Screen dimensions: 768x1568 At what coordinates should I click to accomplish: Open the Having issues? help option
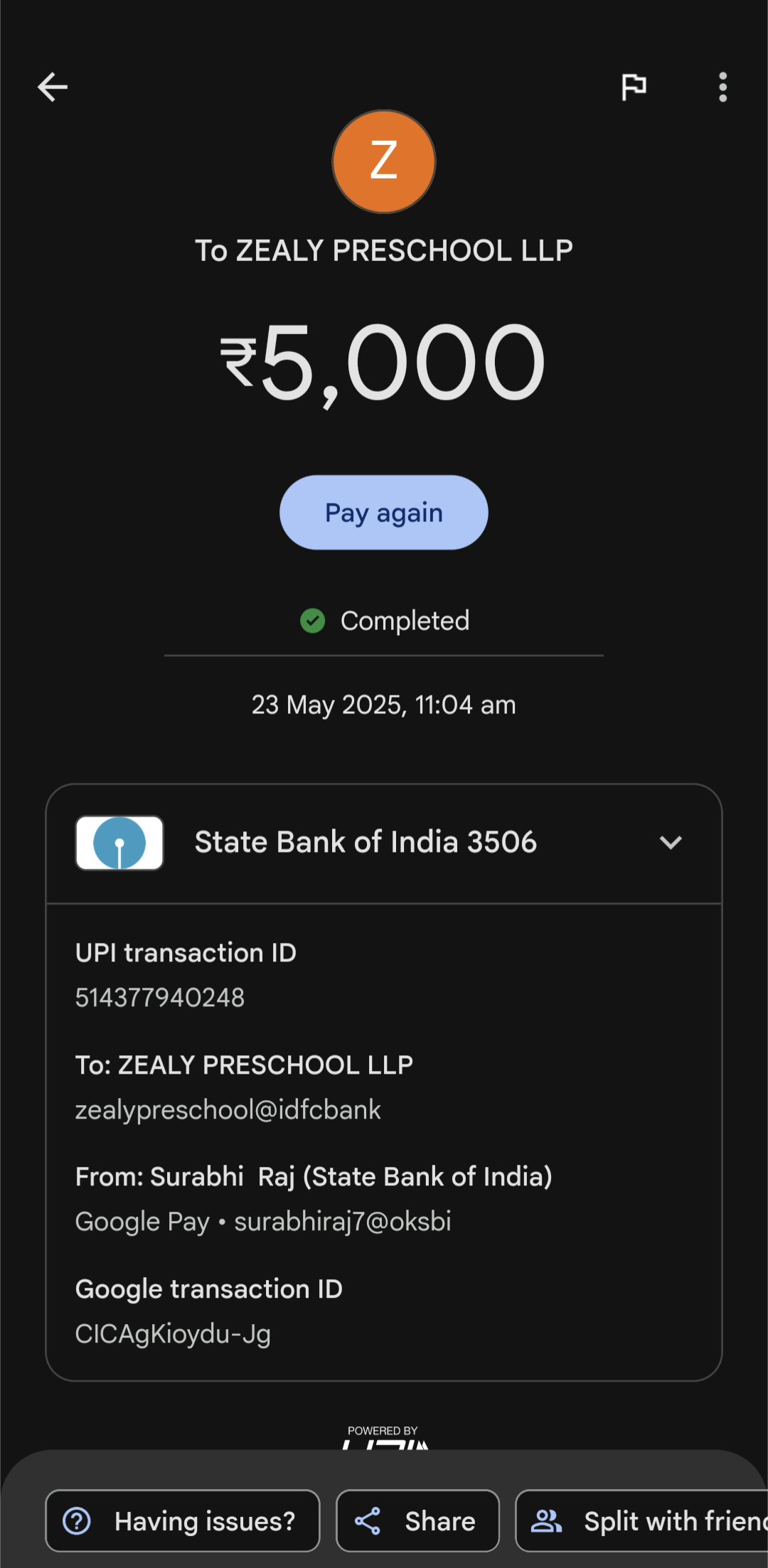pos(183,1521)
